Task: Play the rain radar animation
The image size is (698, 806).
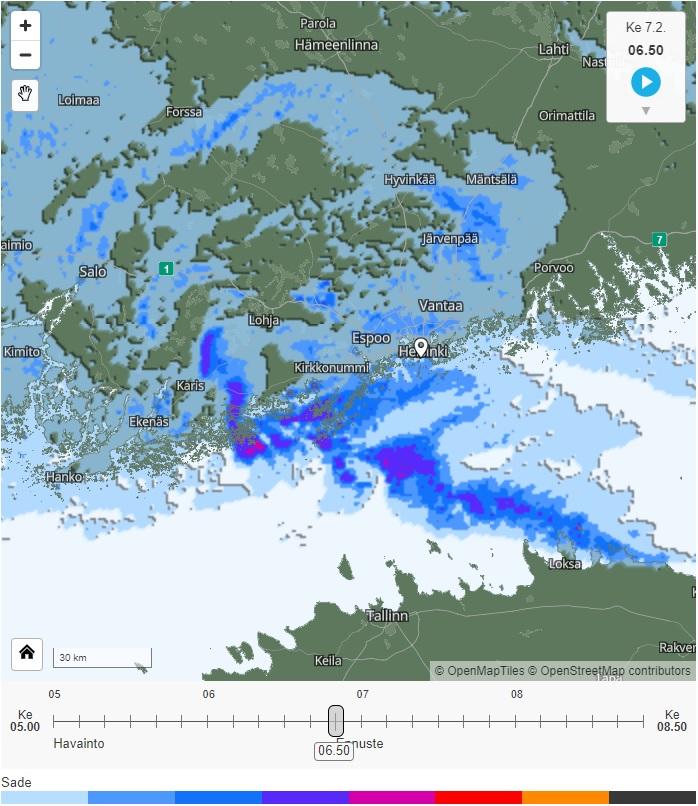Action: pos(646,81)
